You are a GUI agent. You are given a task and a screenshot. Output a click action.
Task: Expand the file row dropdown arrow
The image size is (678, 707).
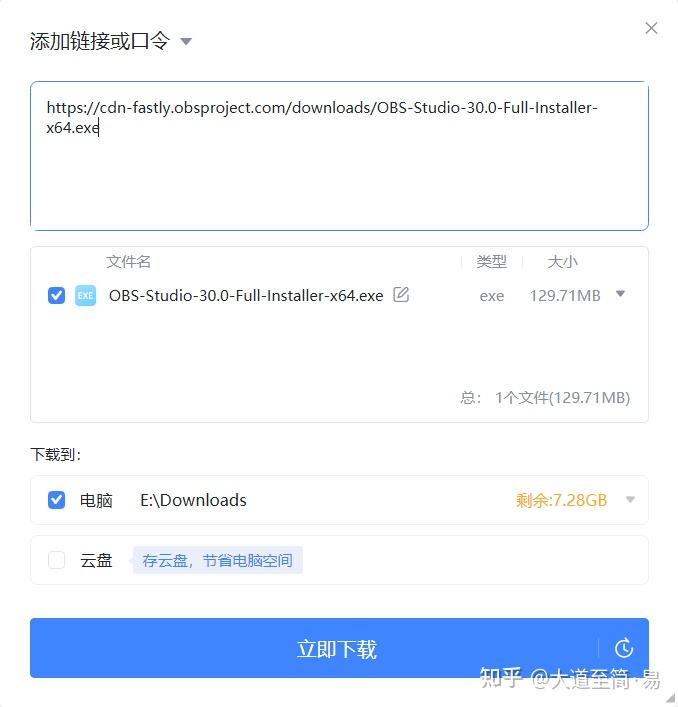620,294
